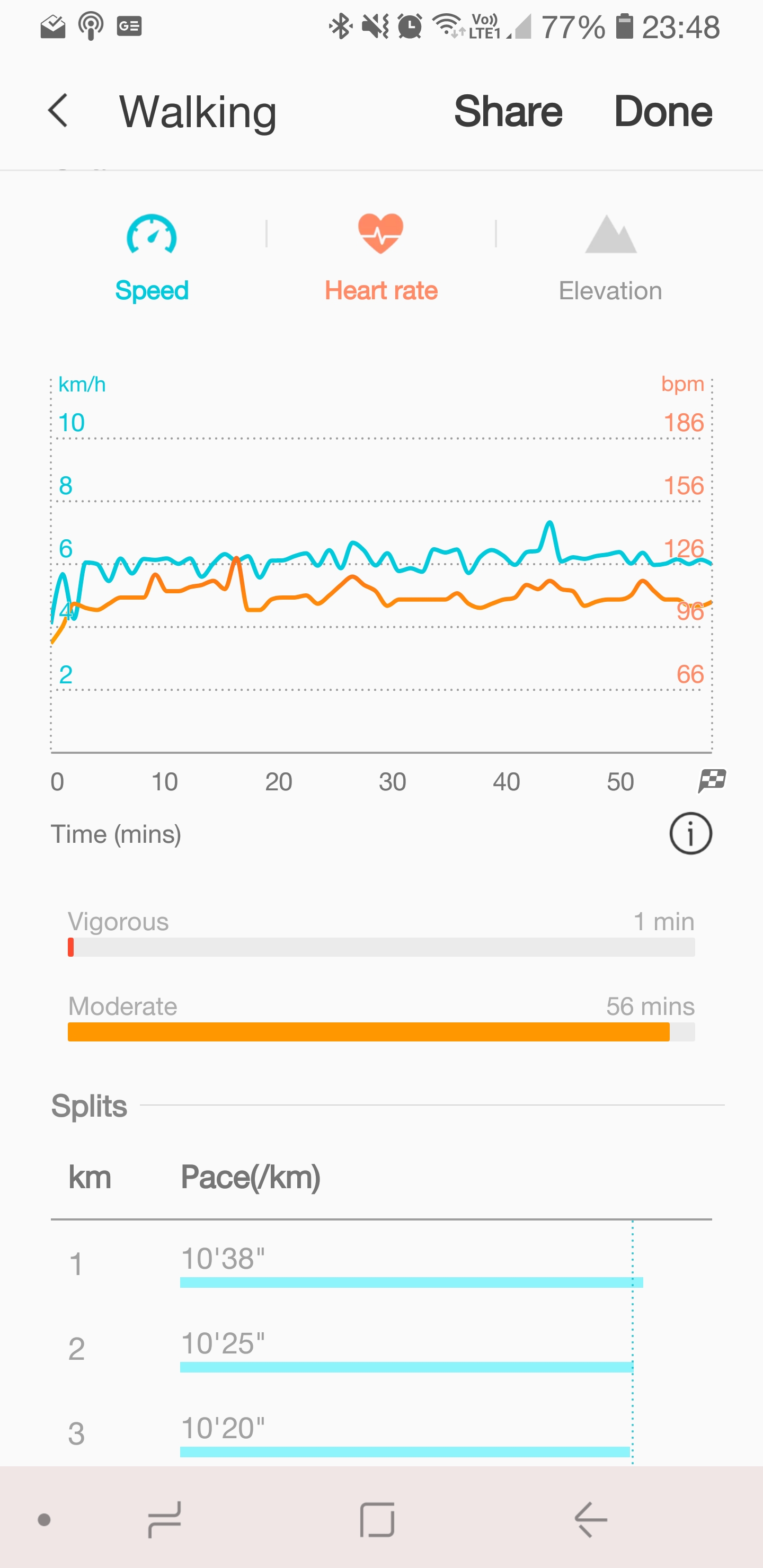Viewport: 763px width, 1568px height.
Task: Open the chart info icon
Action: [x=690, y=833]
